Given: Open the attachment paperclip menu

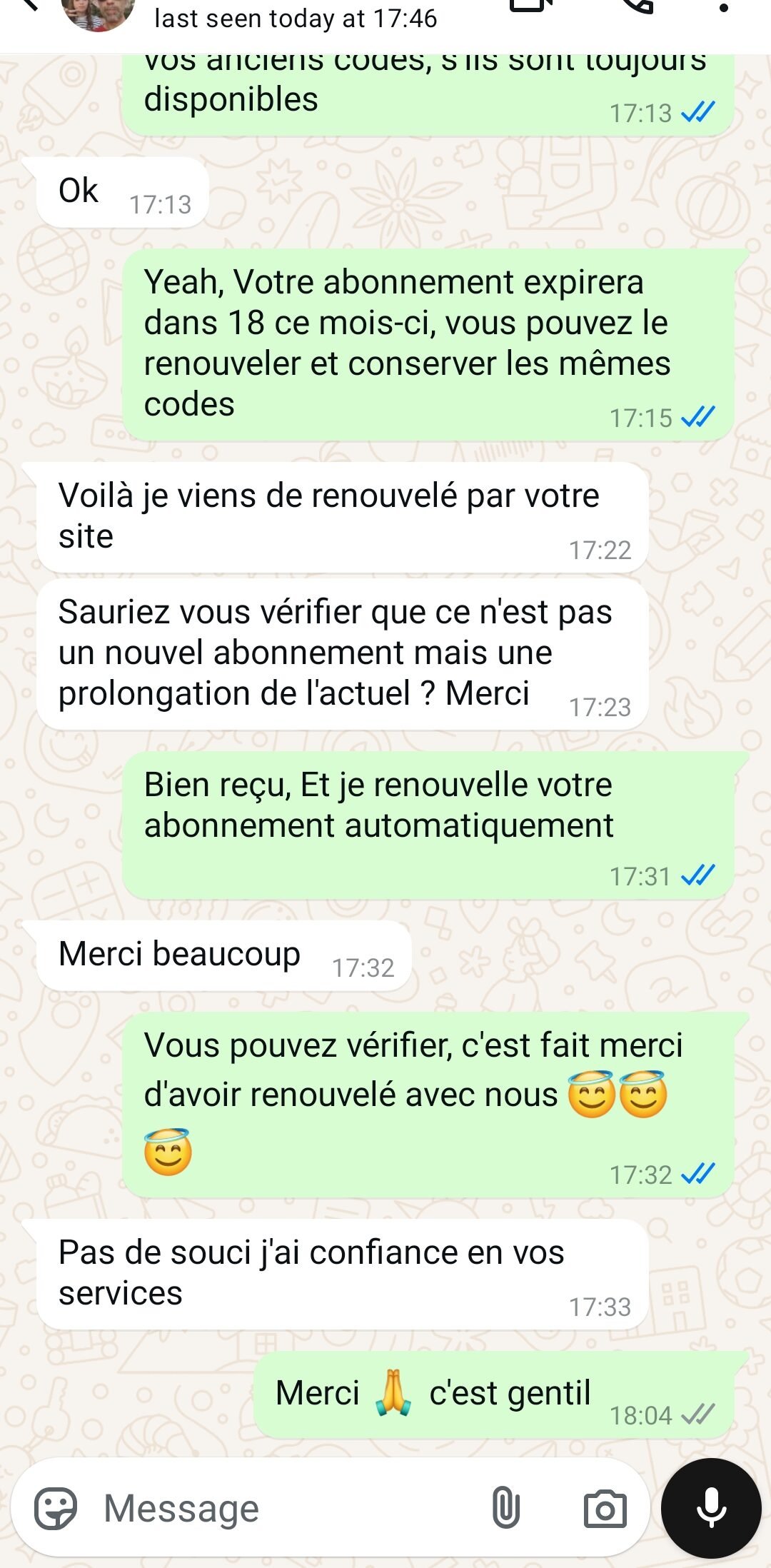Looking at the screenshot, I should [x=505, y=1509].
